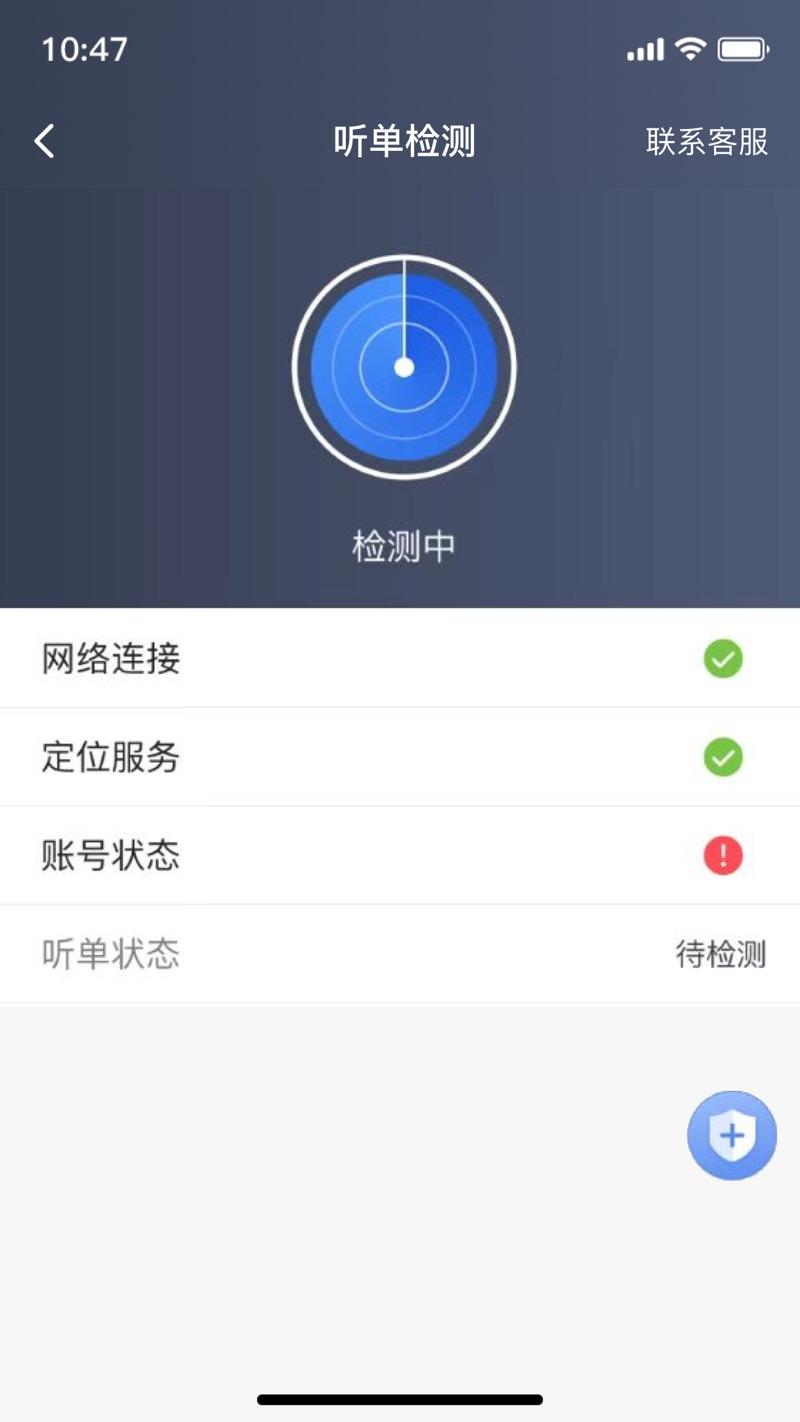Tap the 听单状态 row

[400, 955]
